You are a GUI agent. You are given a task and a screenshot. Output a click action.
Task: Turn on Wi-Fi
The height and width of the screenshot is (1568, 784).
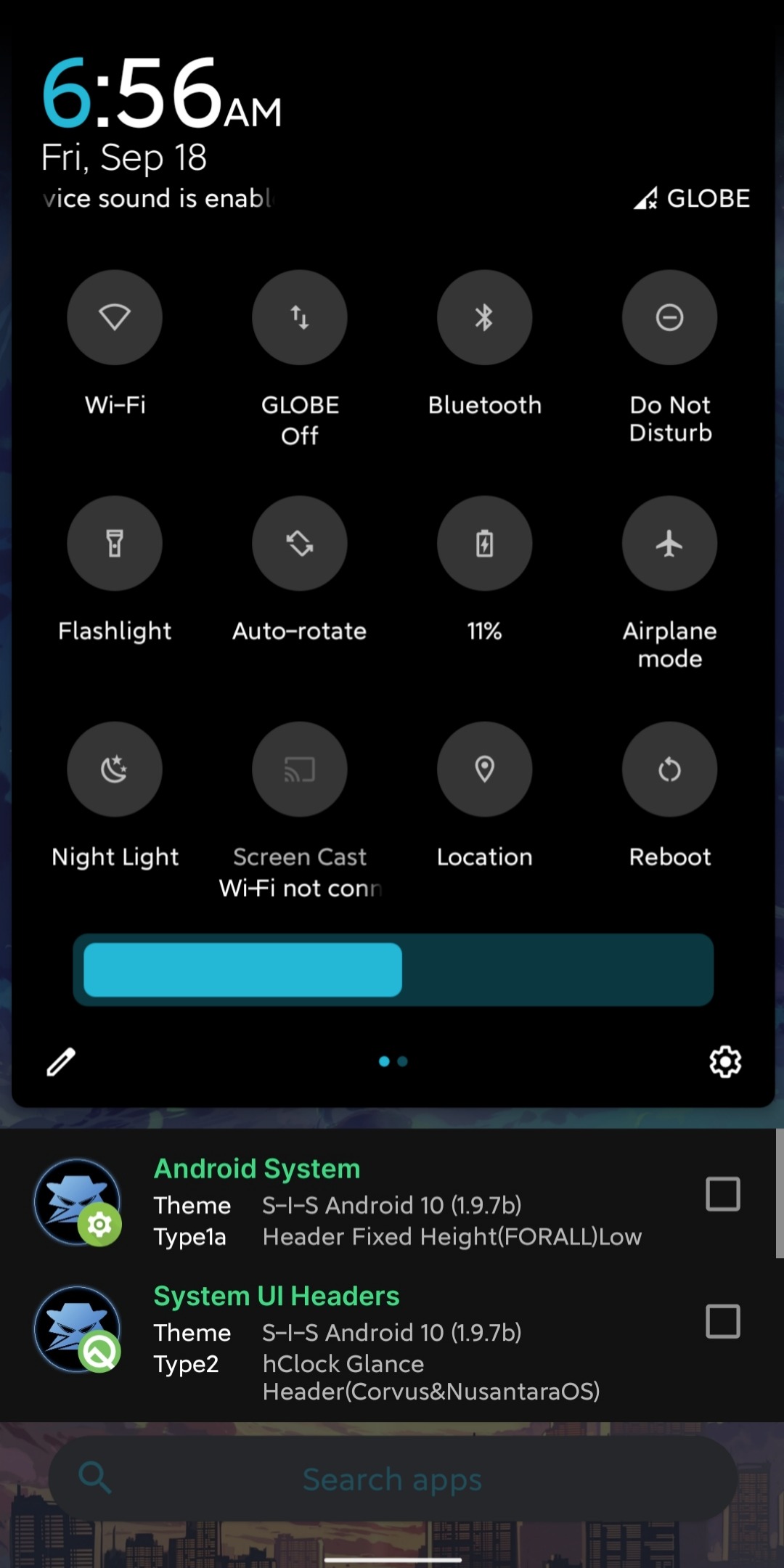tap(115, 317)
